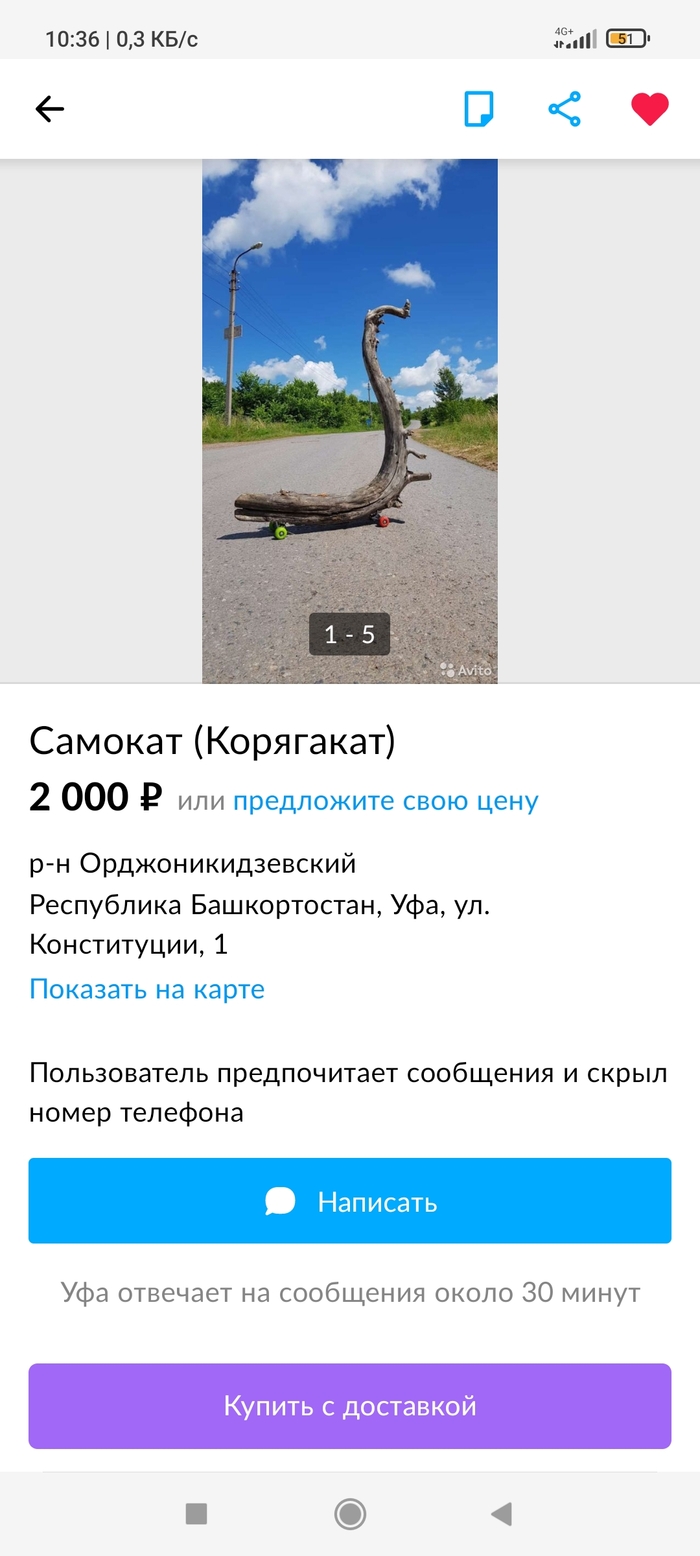Share this Avito listing
The width and height of the screenshot is (700, 1556).
pyautogui.click(x=565, y=109)
